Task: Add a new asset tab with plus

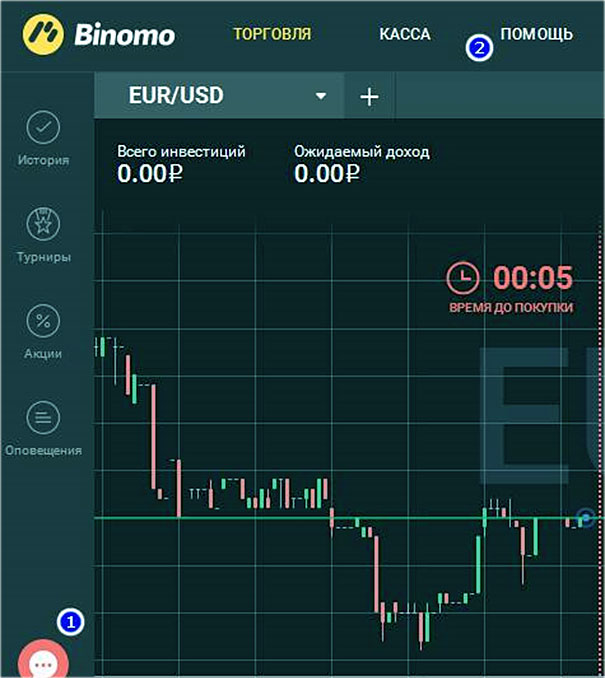Action: tap(369, 97)
